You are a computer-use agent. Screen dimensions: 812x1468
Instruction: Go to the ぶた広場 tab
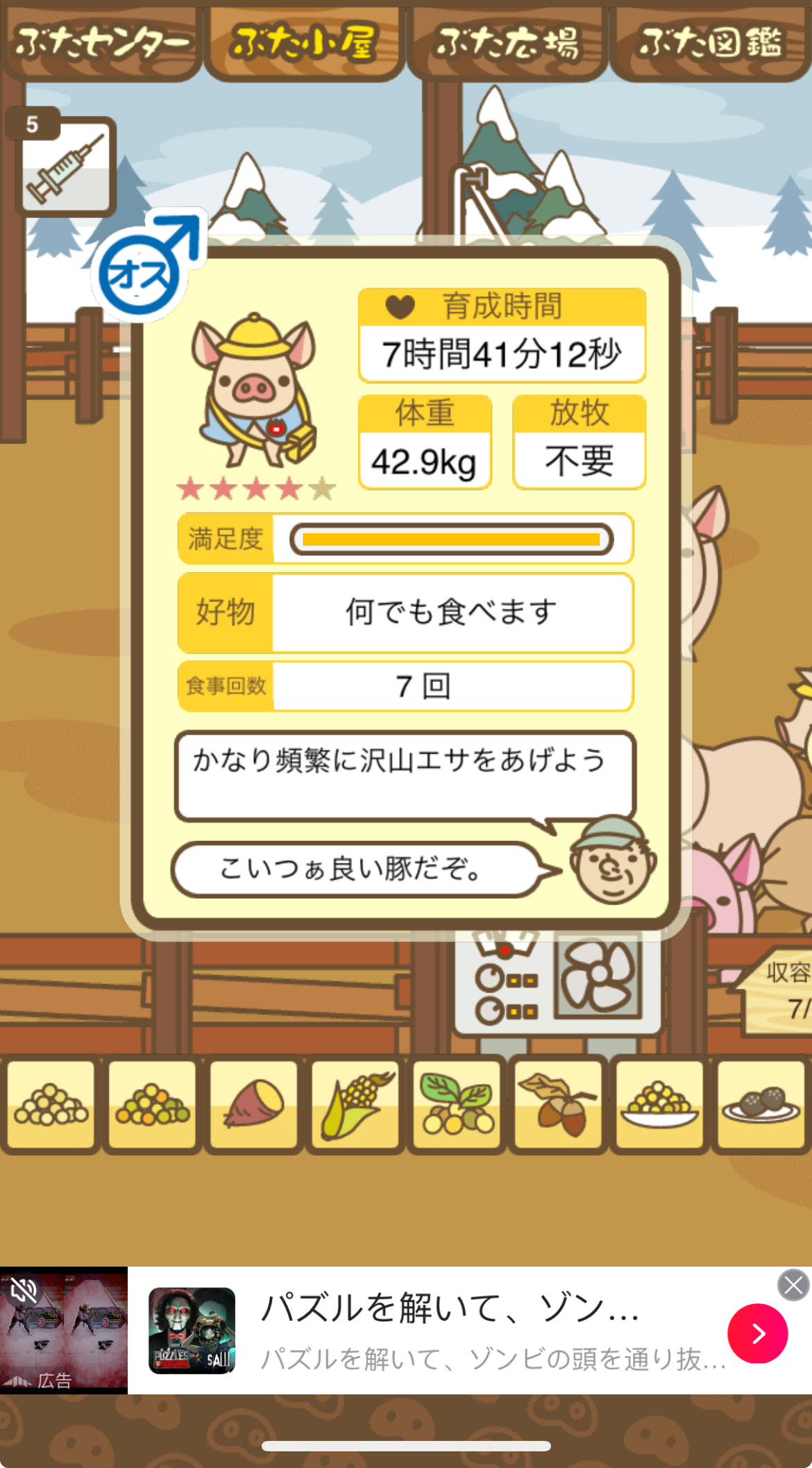tap(507, 43)
